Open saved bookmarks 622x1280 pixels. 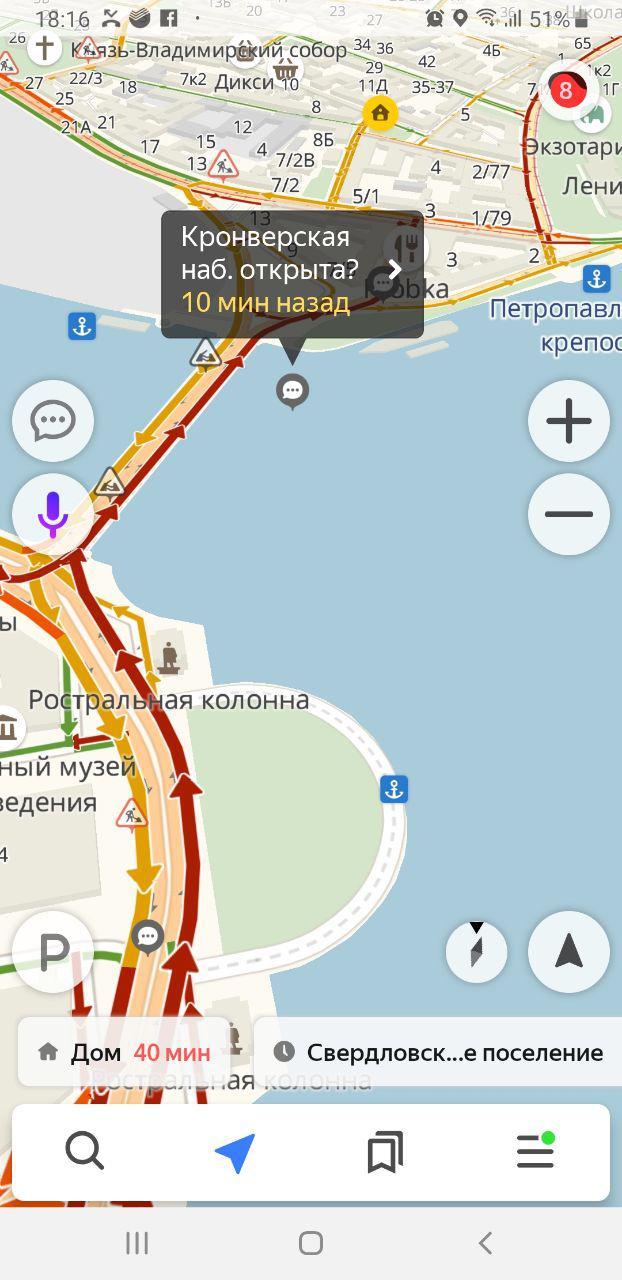385,1152
